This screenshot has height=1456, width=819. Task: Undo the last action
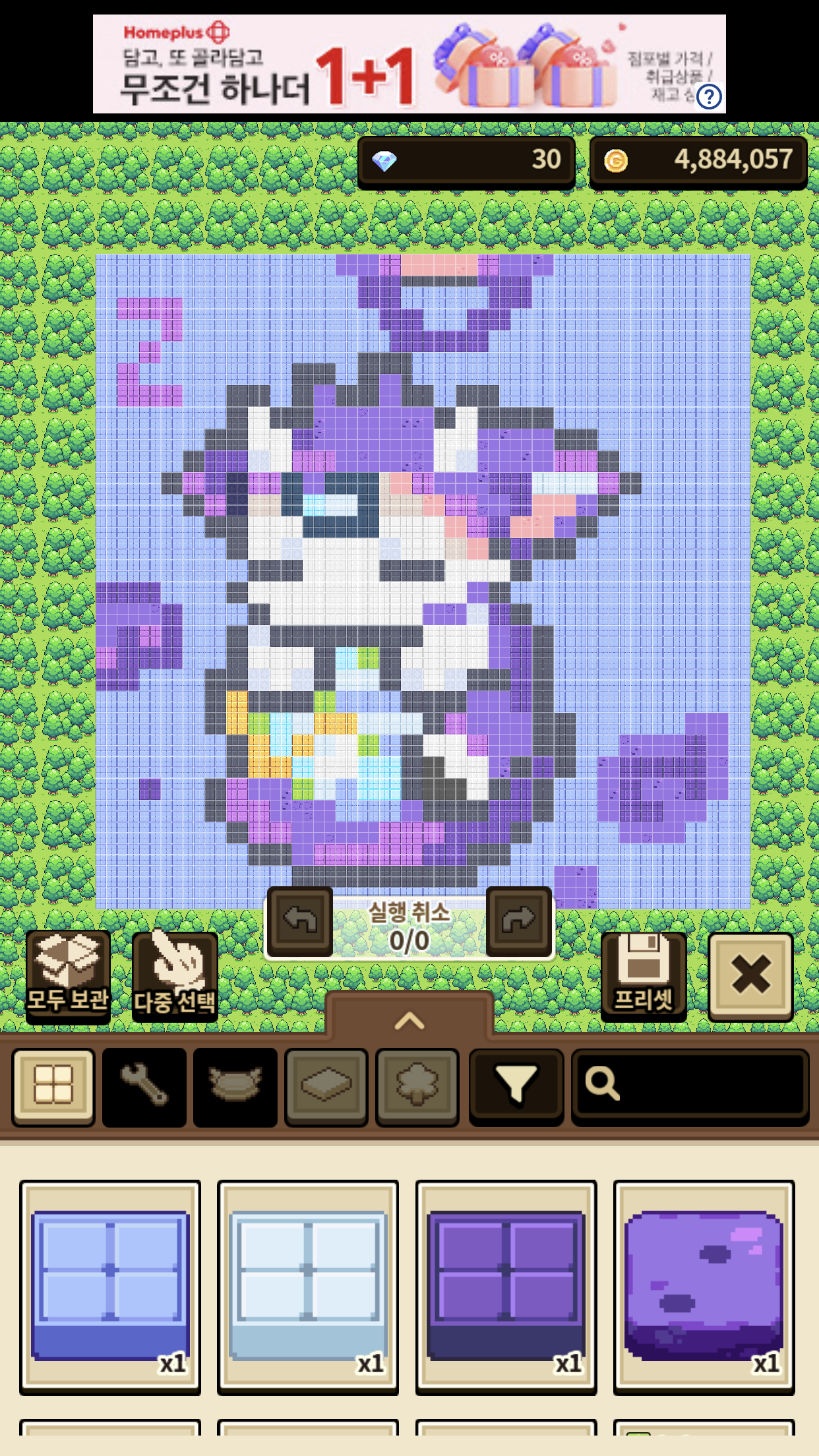coord(300,921)
